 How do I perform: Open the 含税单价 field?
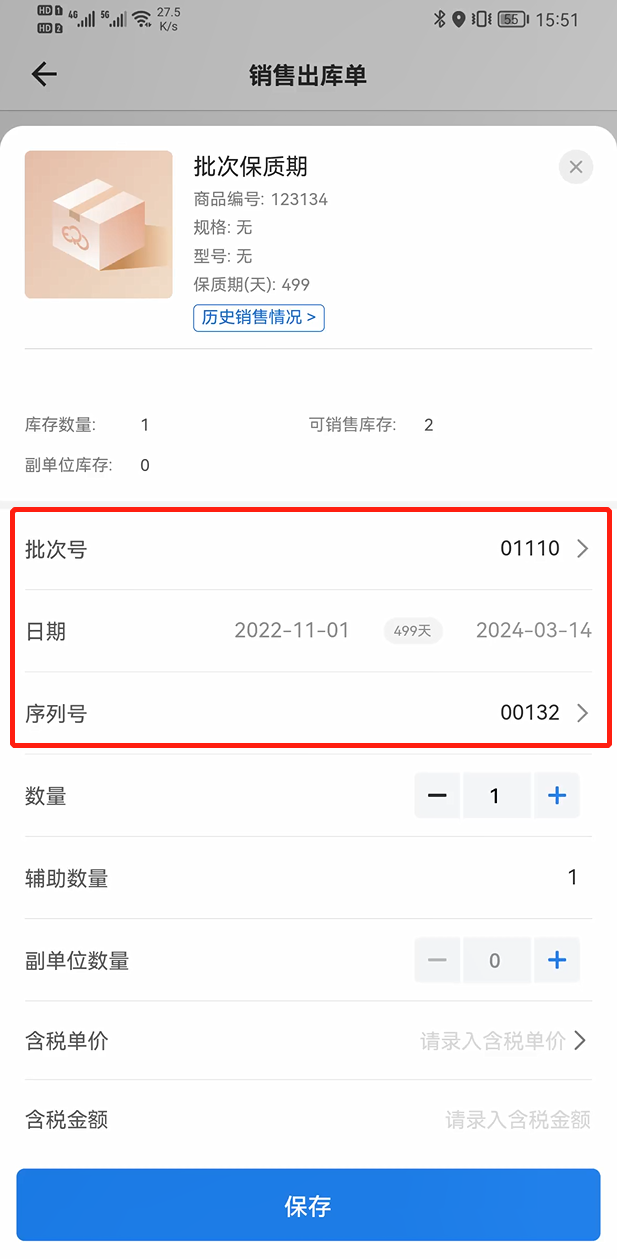(x=308, y=1041)
